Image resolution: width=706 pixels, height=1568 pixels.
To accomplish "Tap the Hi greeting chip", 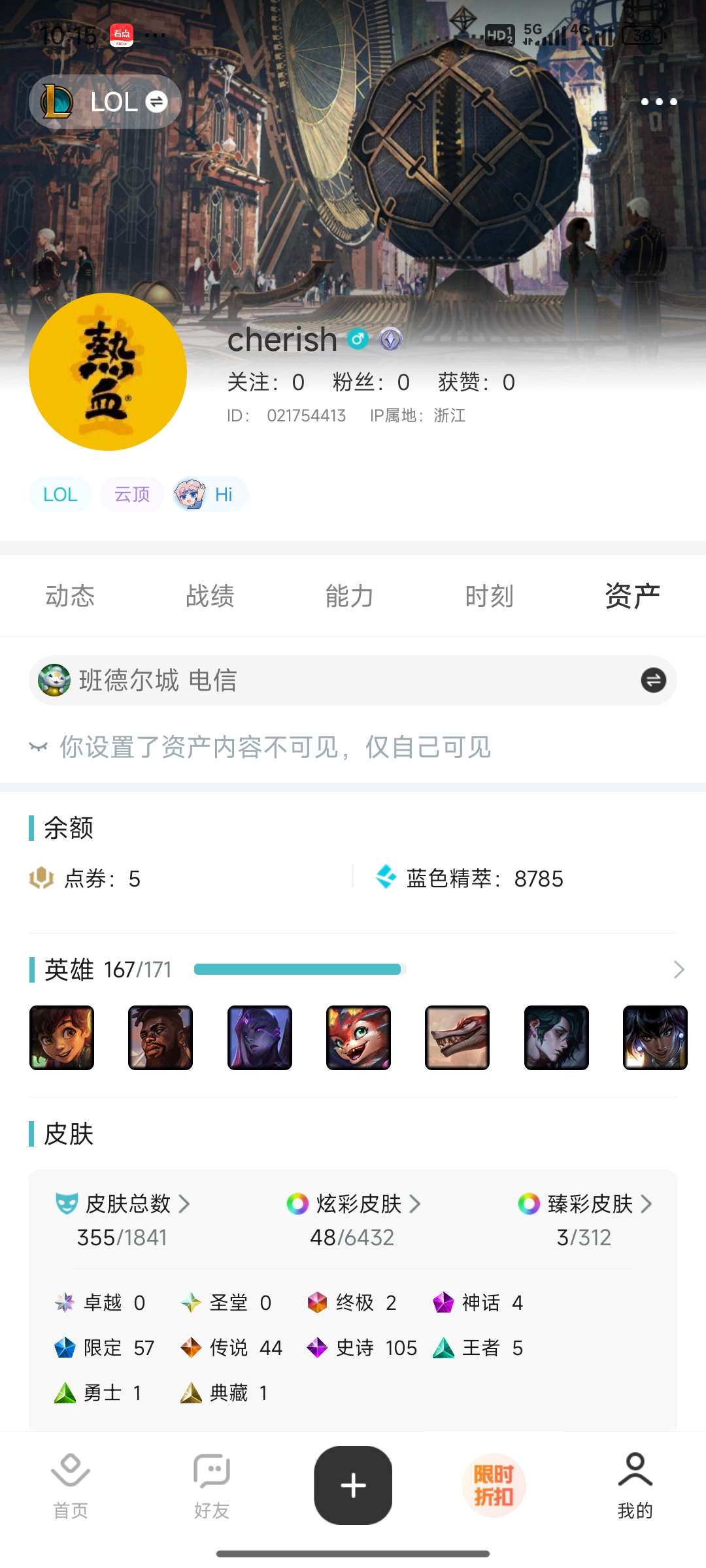I will coord(210,495).
